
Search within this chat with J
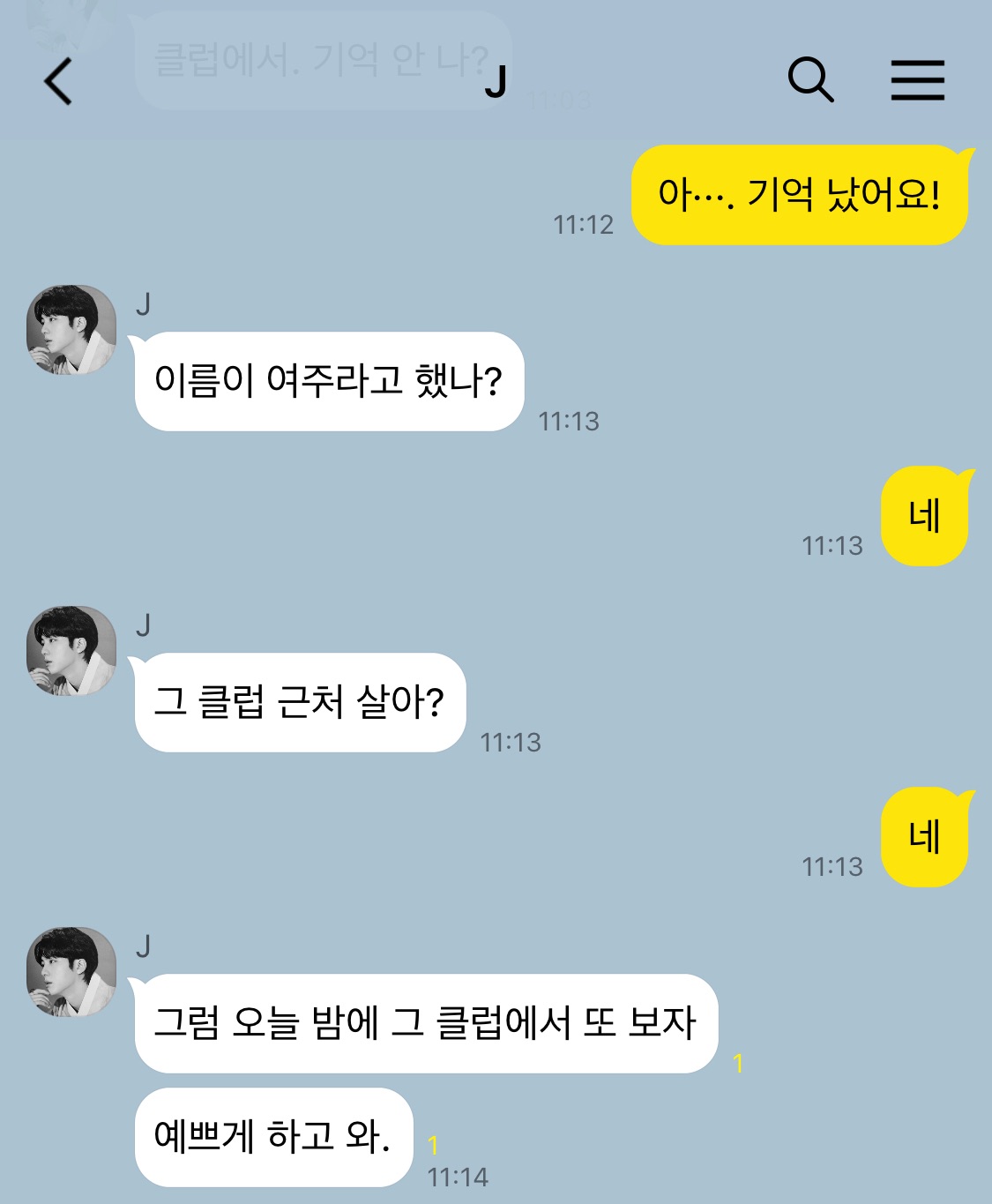810,80
